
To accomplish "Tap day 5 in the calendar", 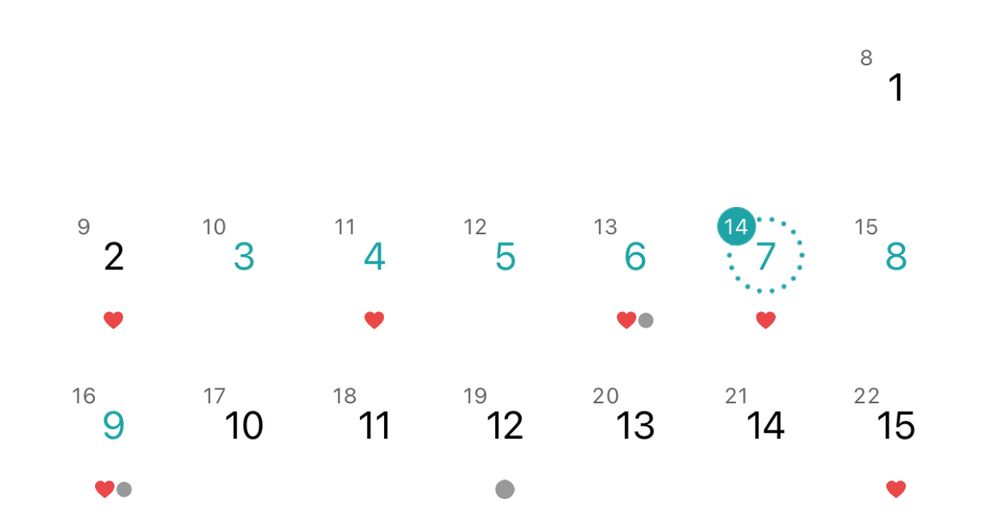I will 505,257.
